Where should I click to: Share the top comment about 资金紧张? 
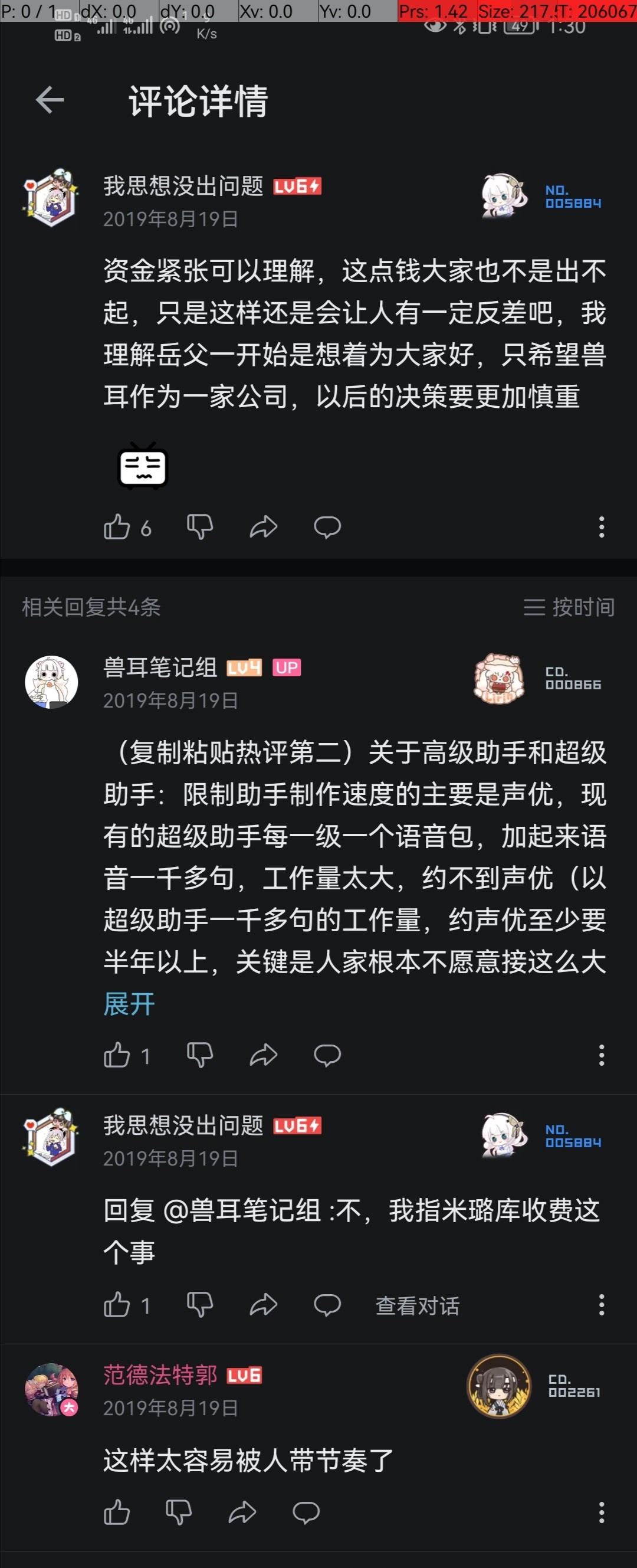(x=264, y=527)
